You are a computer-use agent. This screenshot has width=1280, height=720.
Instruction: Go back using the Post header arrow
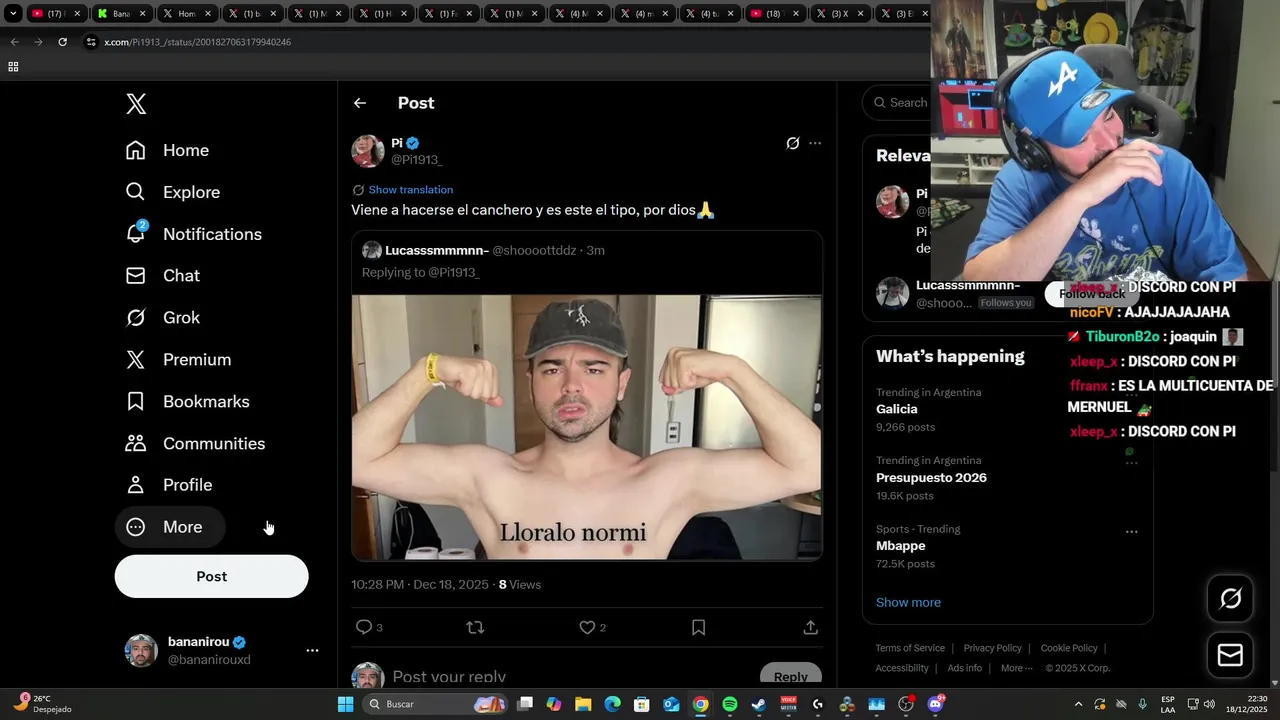[360, 103]
